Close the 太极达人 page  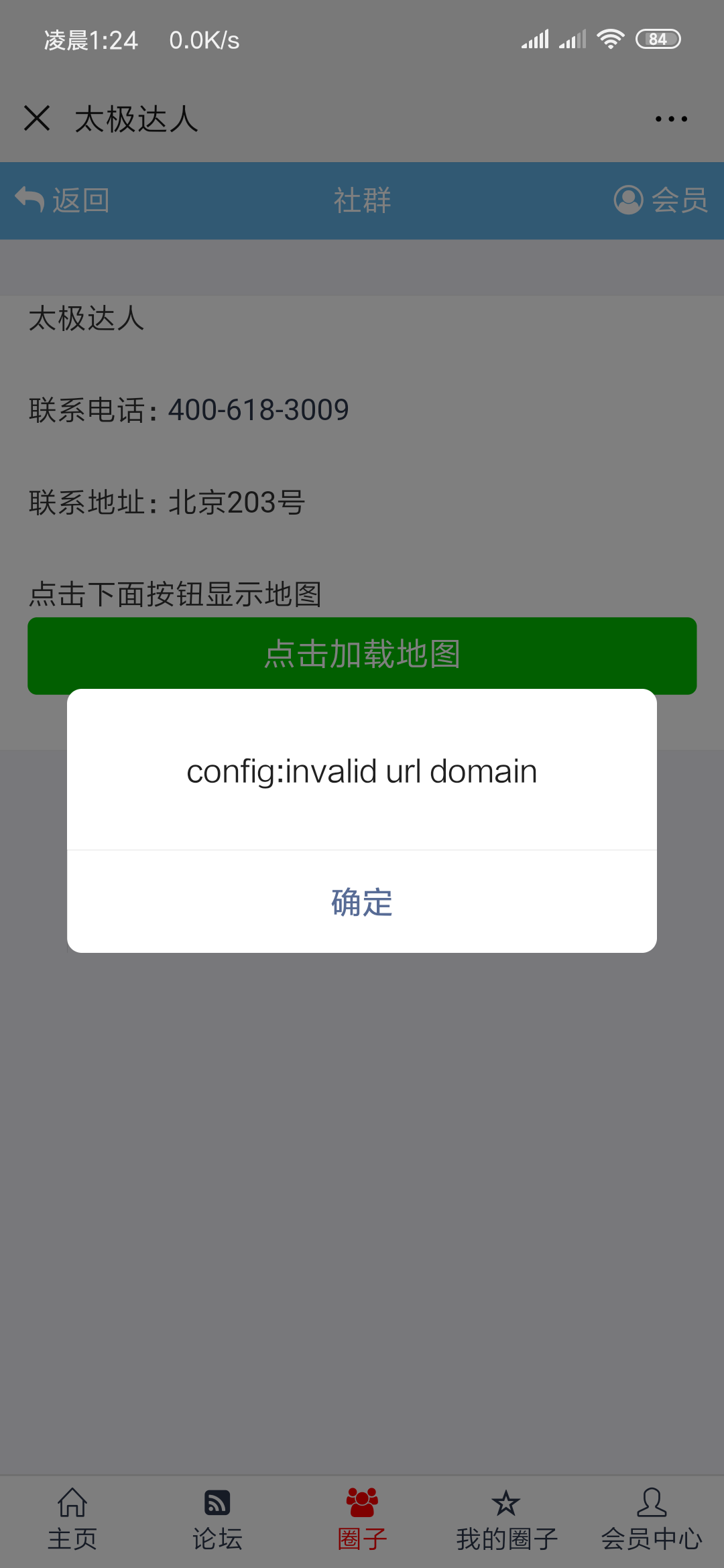37,119
